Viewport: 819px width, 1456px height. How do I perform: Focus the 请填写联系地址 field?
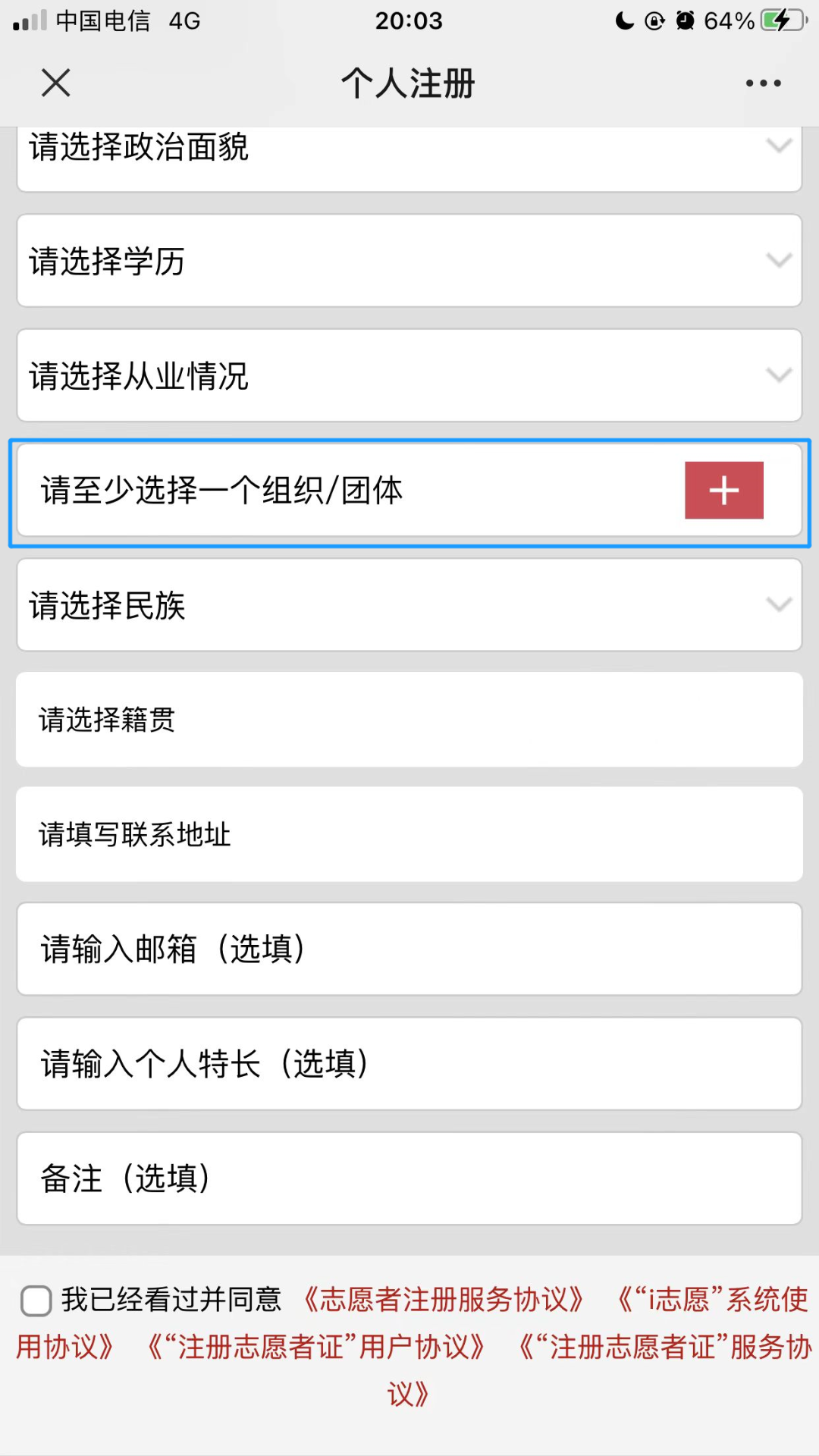[409, 834]
